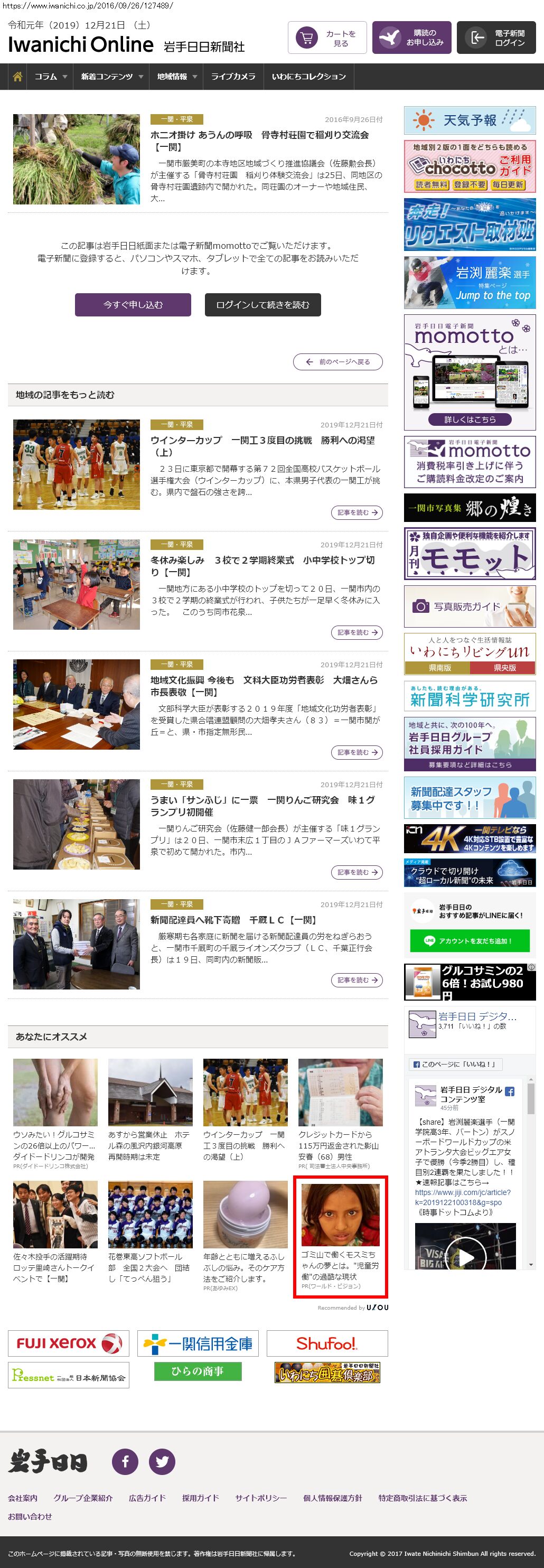Open the 写真販売ガイド banner
Screen dimensions: 544x1568
470,606
